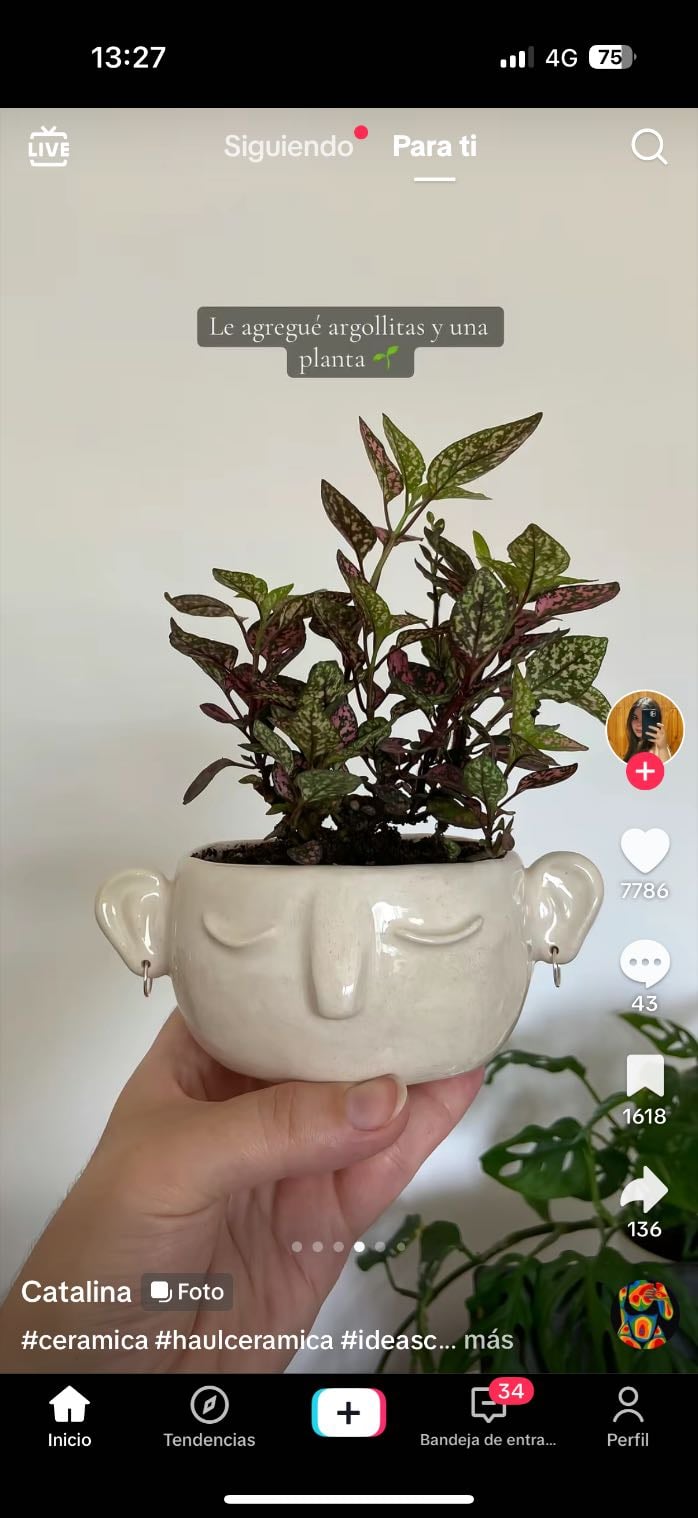The width and height of the screenshot is (698, 1518).
Task: Open the search magnifier
Action: pyautogui.click(x=649, y=147)
